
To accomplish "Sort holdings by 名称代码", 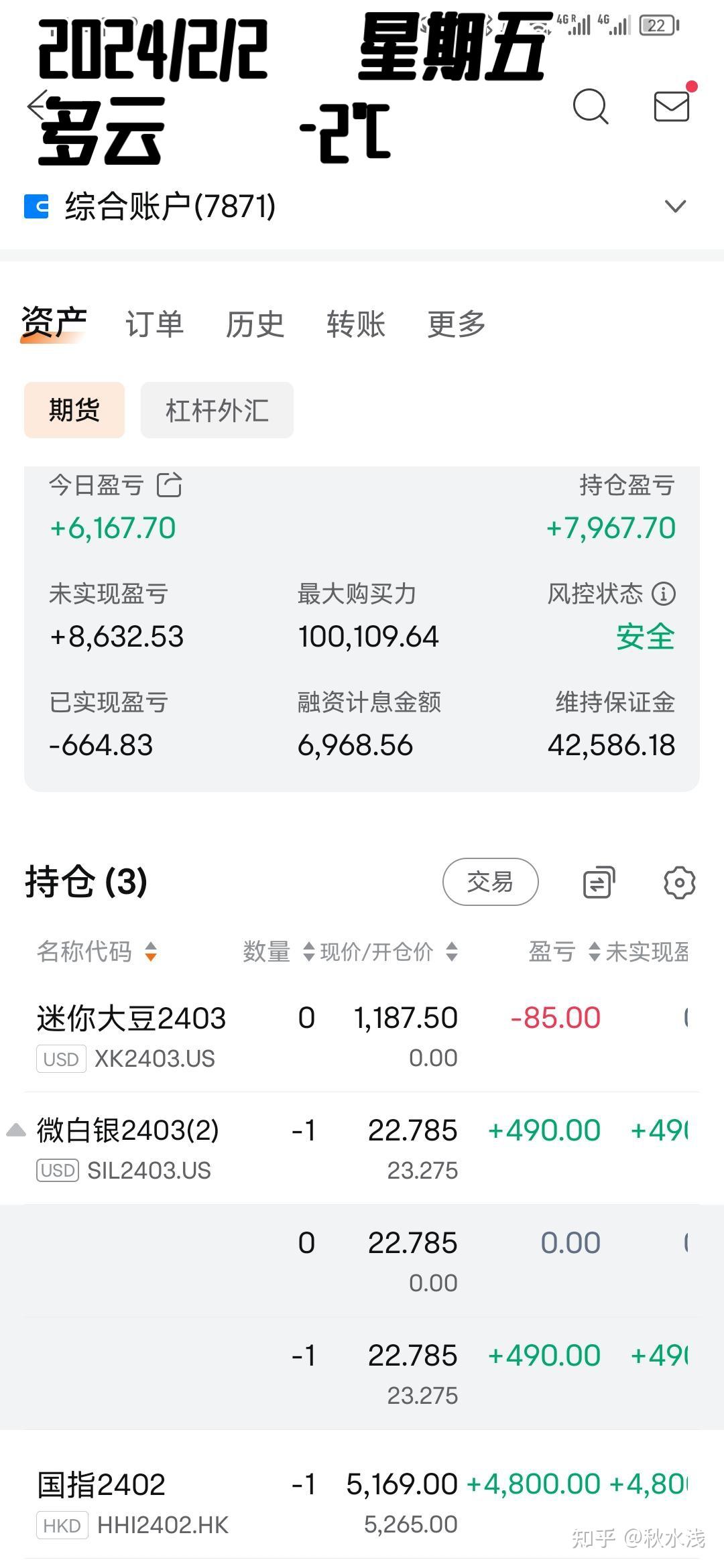I will [x=97, y=952].
